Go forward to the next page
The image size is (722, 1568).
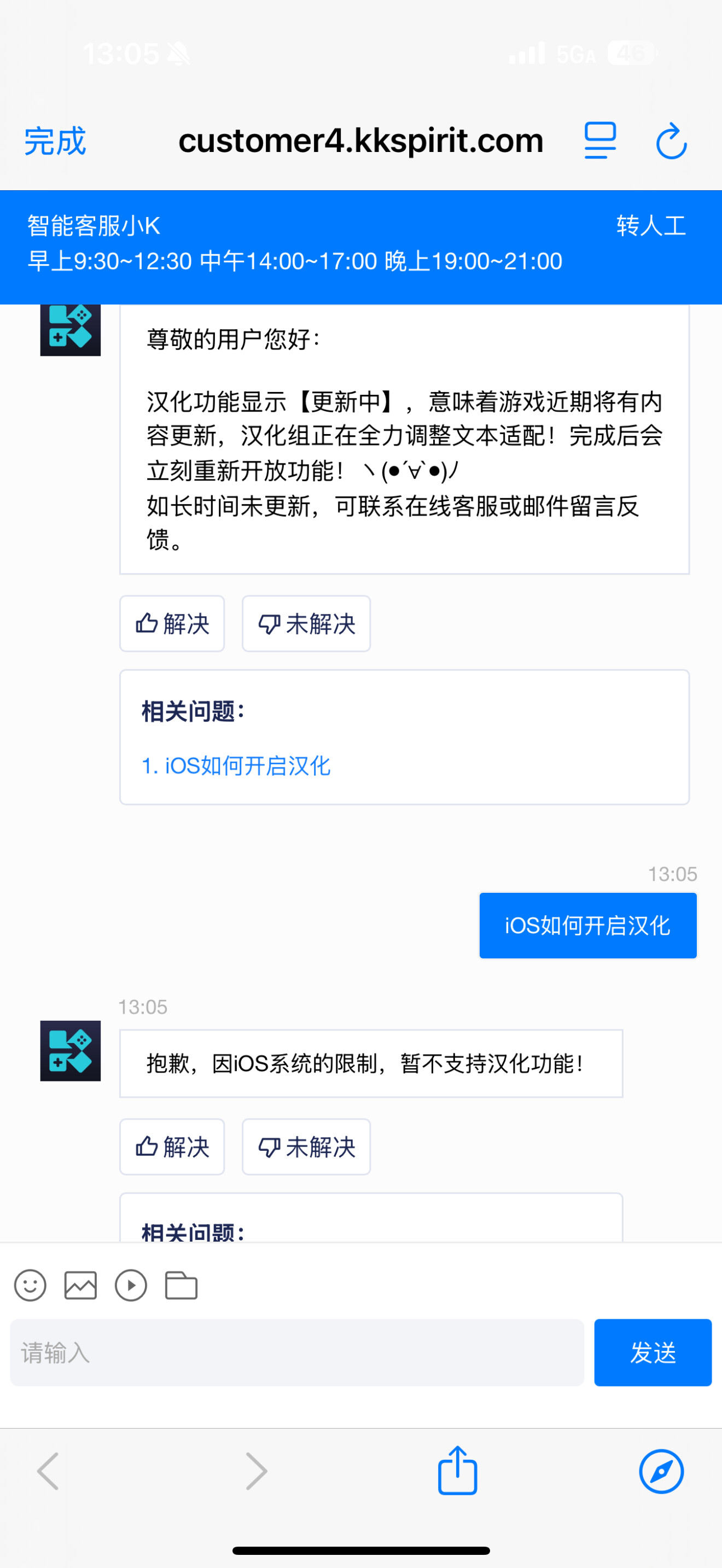click(257, 1471)
